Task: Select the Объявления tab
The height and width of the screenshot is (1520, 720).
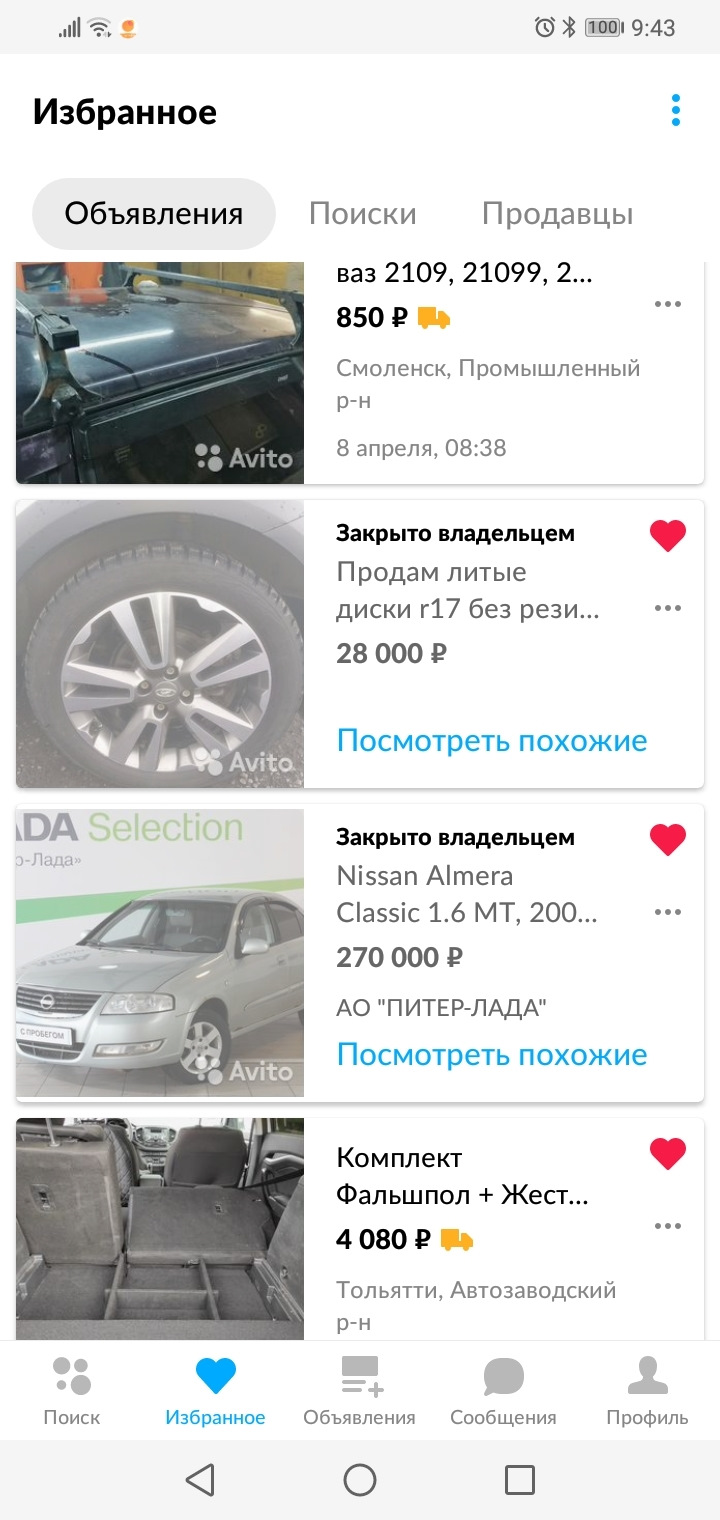Action: coord(154,214)
